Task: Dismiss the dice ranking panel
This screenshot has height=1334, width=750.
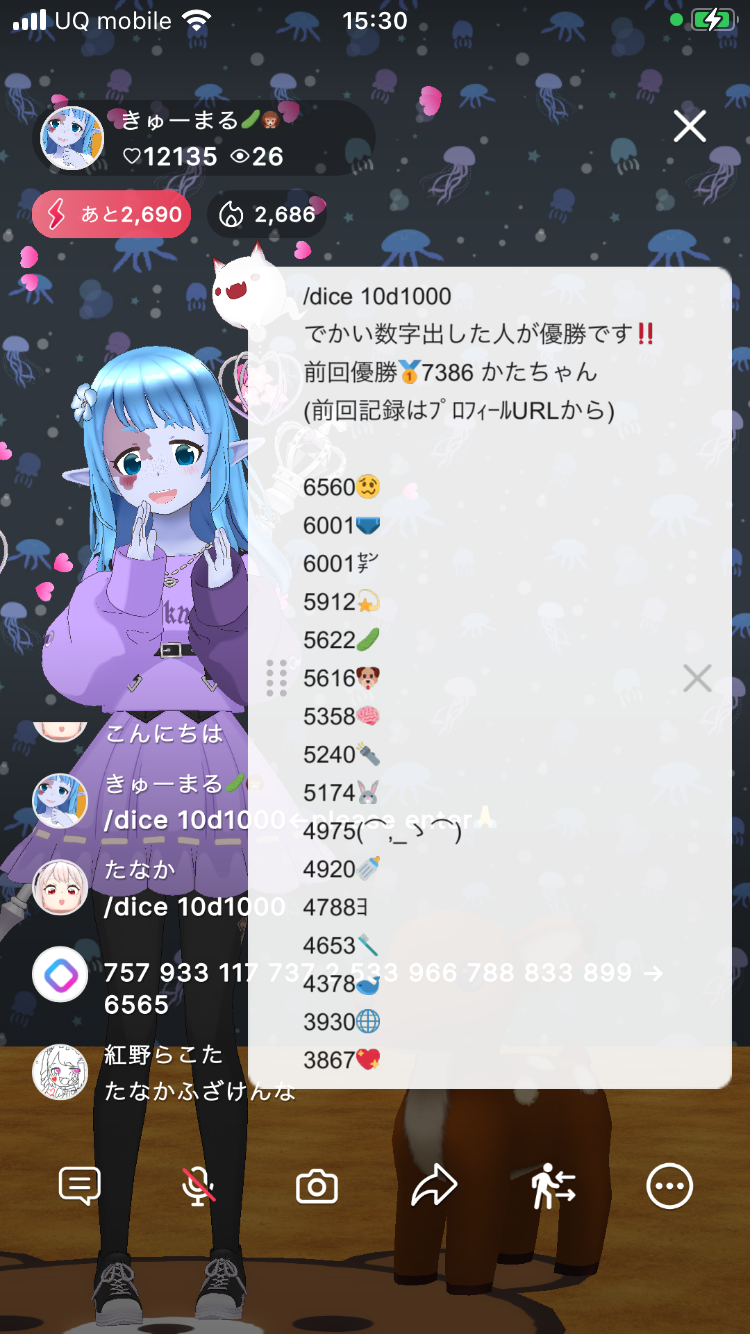Action: [697, 678]
